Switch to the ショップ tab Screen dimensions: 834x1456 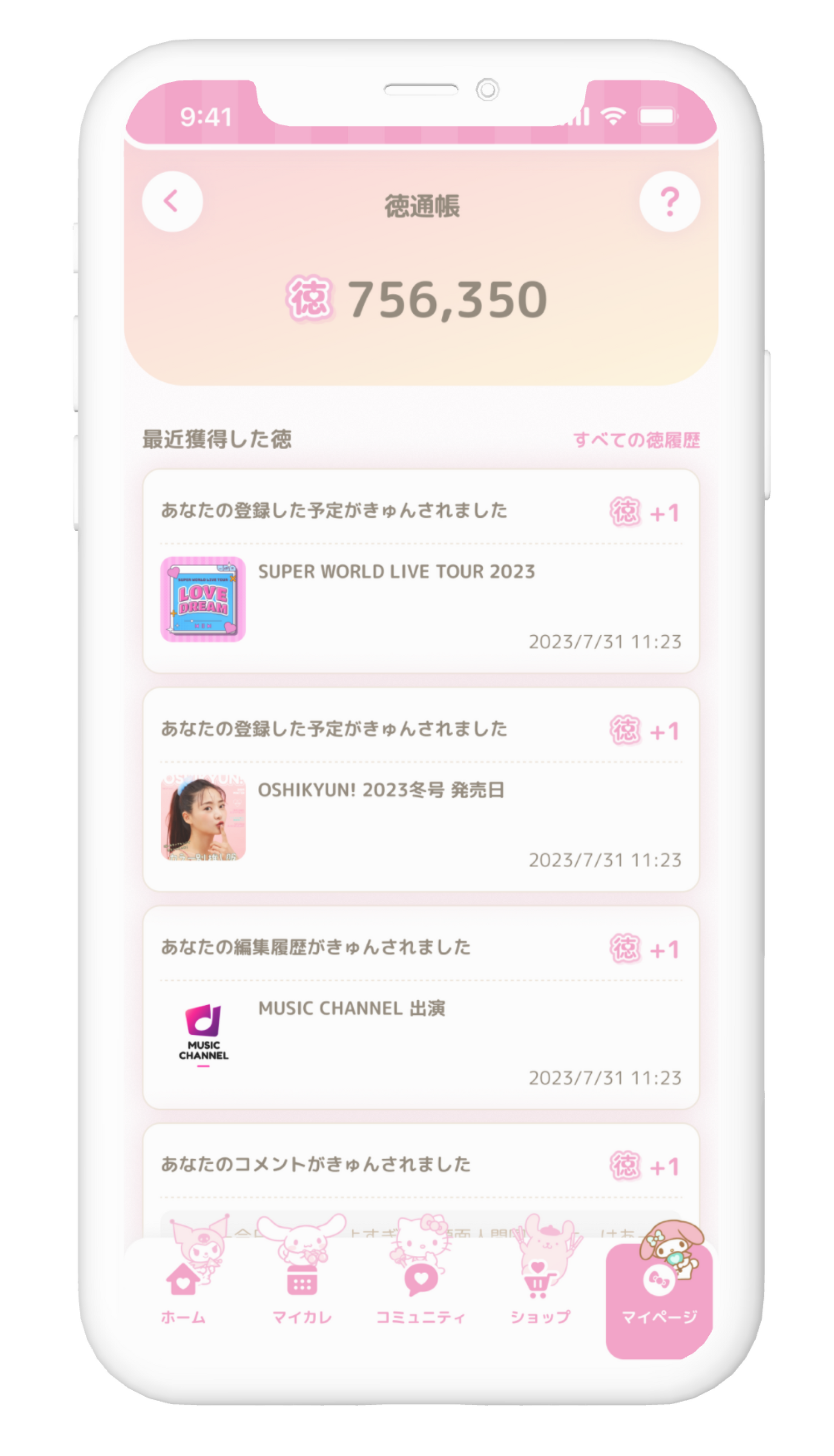[x=539, y=1295]
